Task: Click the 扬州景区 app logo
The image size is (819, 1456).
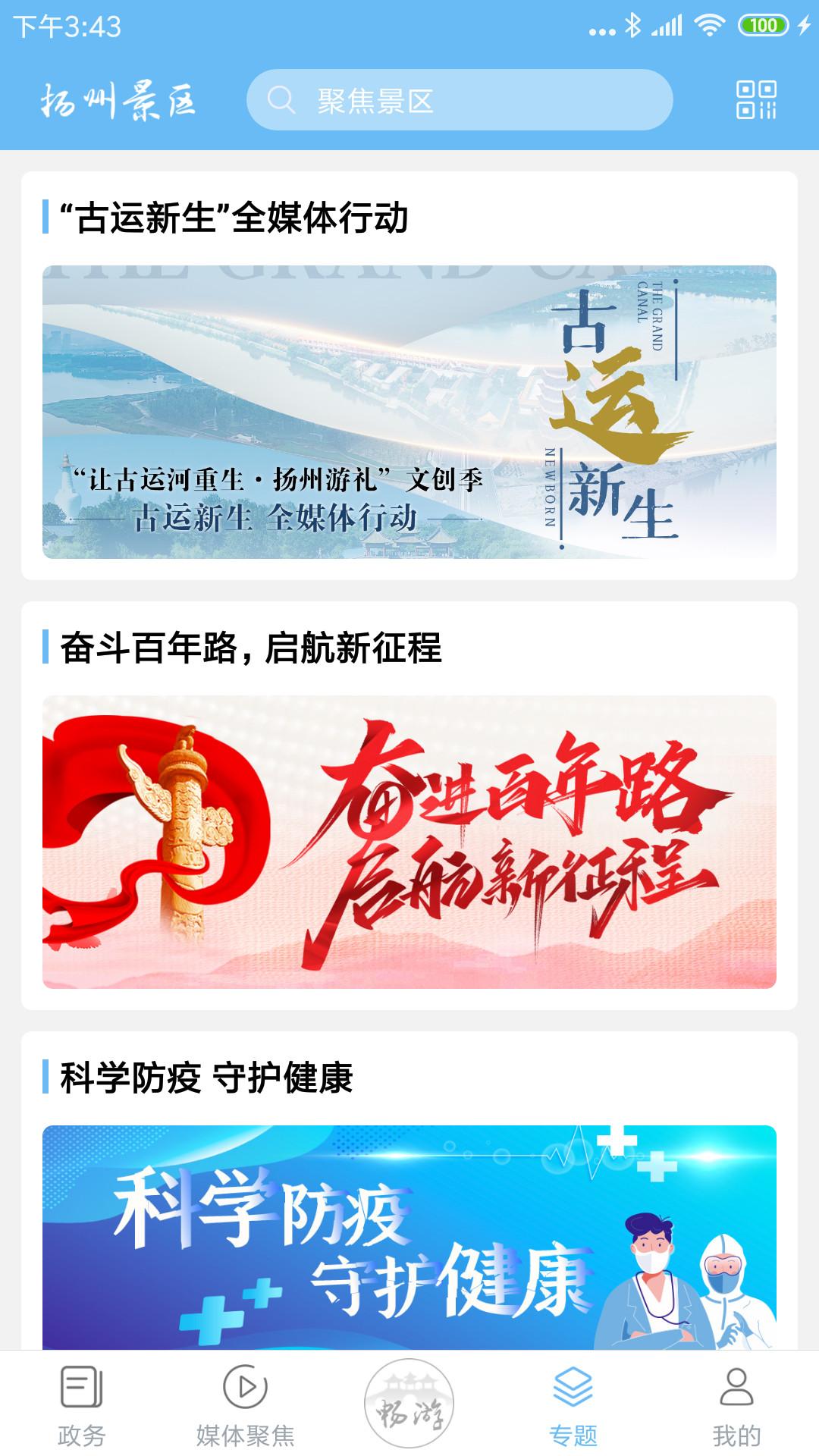Action: (118, 101)
